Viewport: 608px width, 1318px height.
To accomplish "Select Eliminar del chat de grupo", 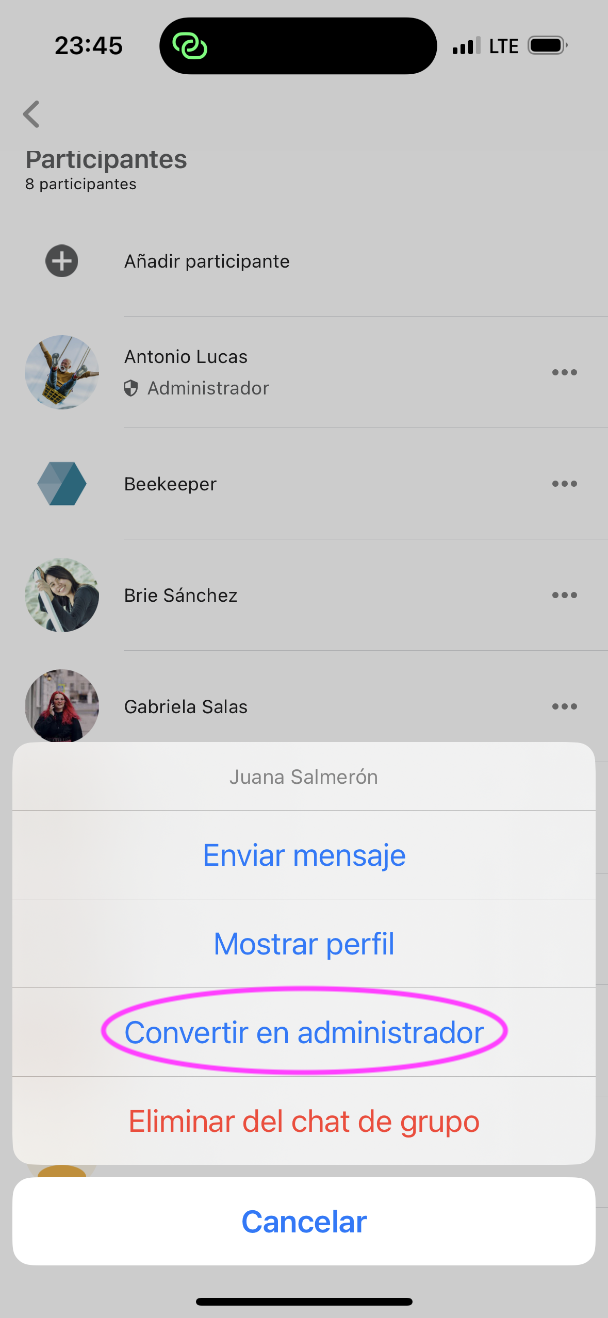I will (304, 1121).
